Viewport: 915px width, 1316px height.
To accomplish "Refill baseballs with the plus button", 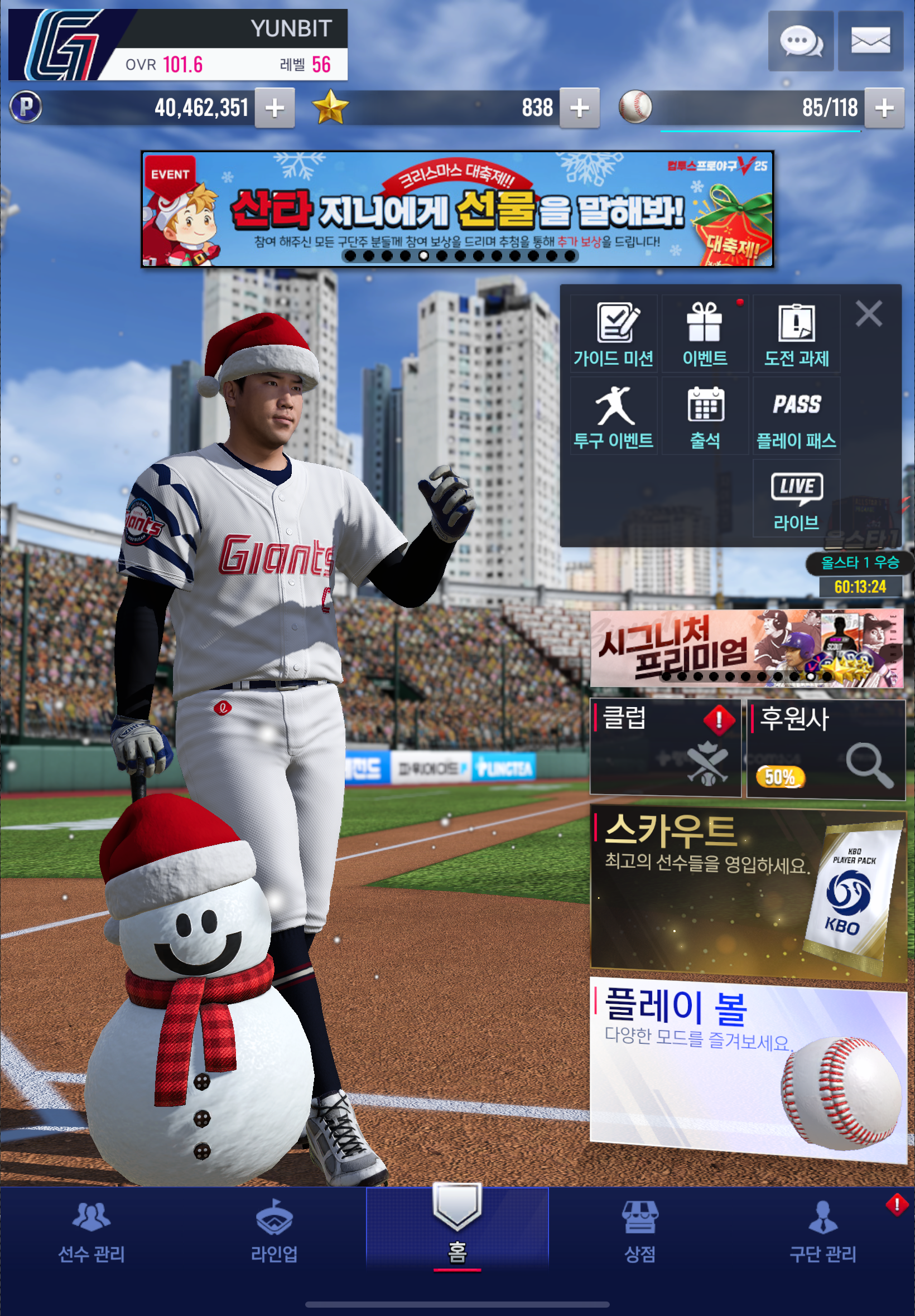I will [884, 108].
